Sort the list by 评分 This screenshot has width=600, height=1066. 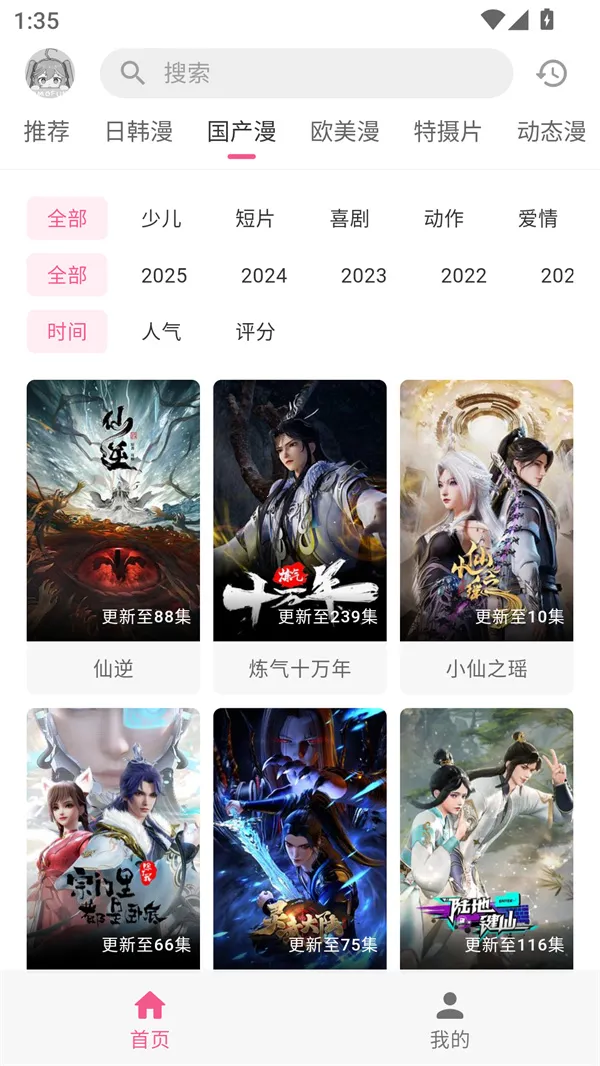(x=255, y=332)
